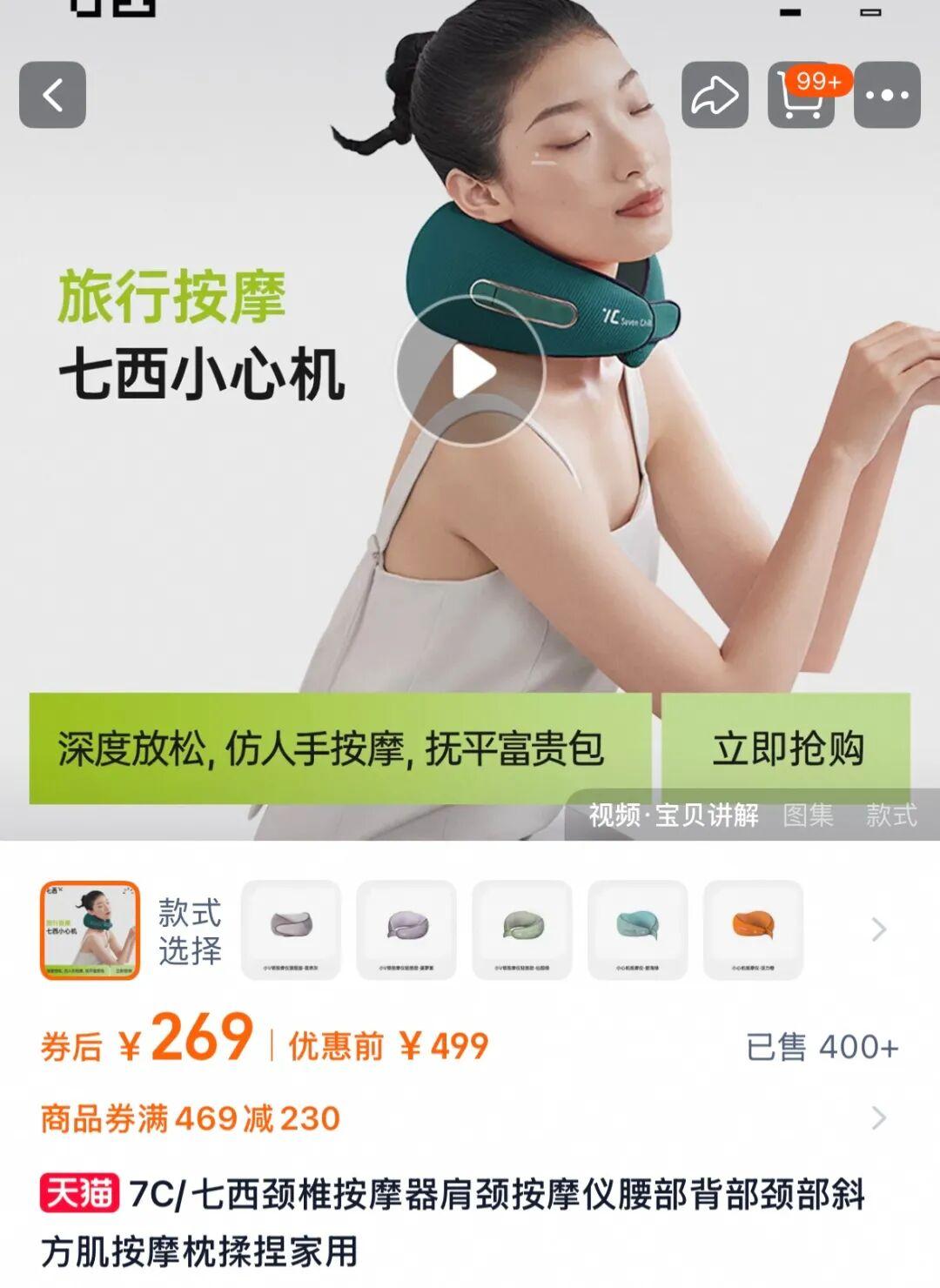
Task: Select the teal pillow style
Action: coord(638,929)
